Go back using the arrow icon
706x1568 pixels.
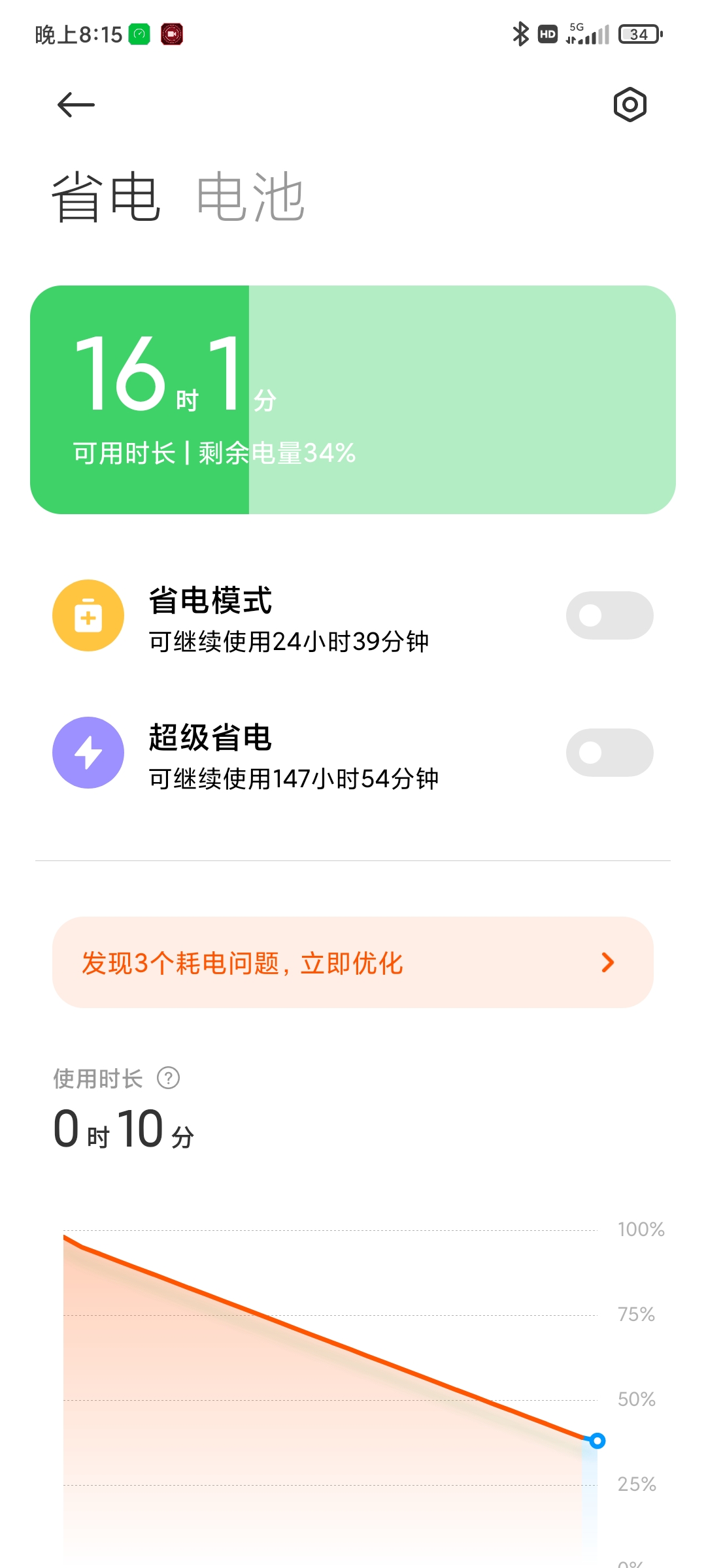click(x=76, y=105)
